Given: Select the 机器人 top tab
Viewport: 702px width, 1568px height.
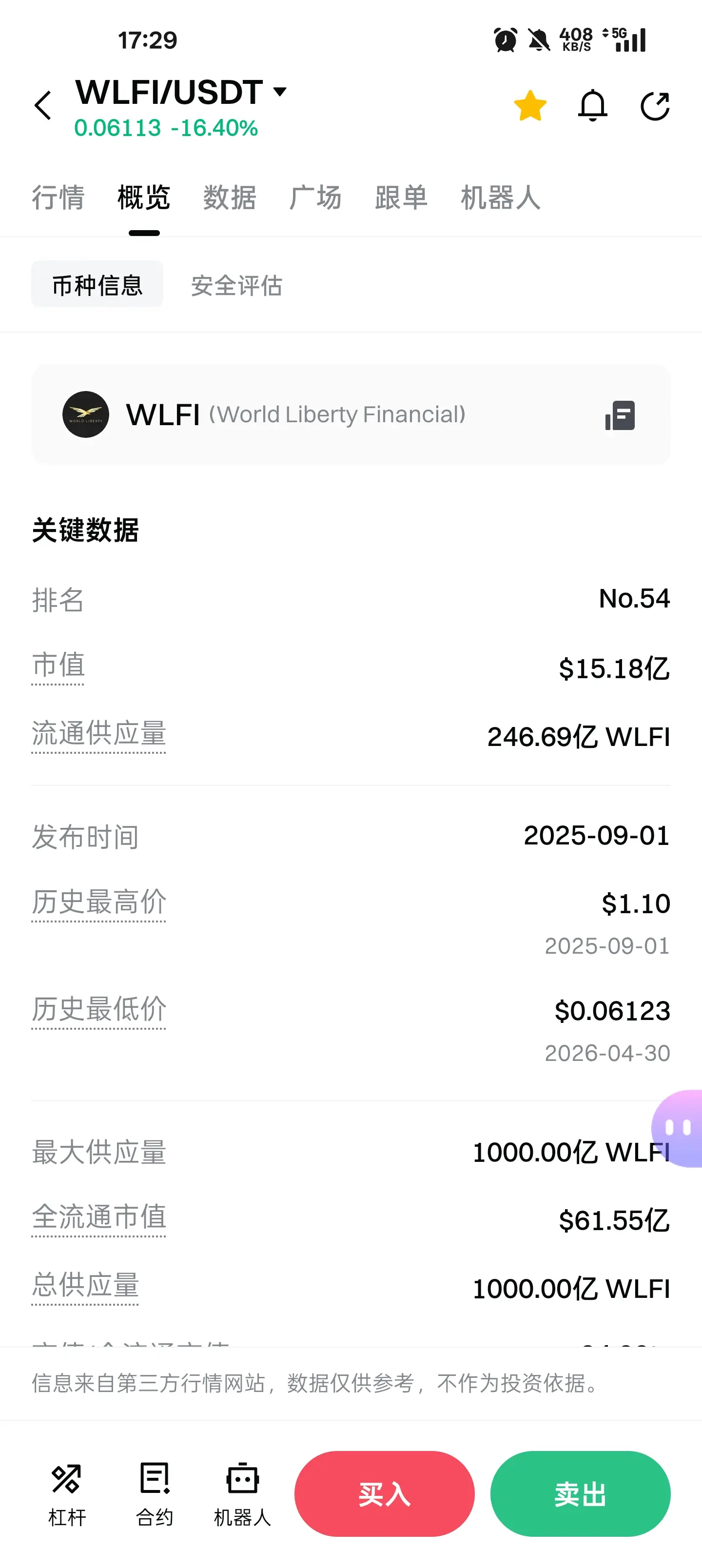Looking at the screenshot, I should click(x=501, y=198).
